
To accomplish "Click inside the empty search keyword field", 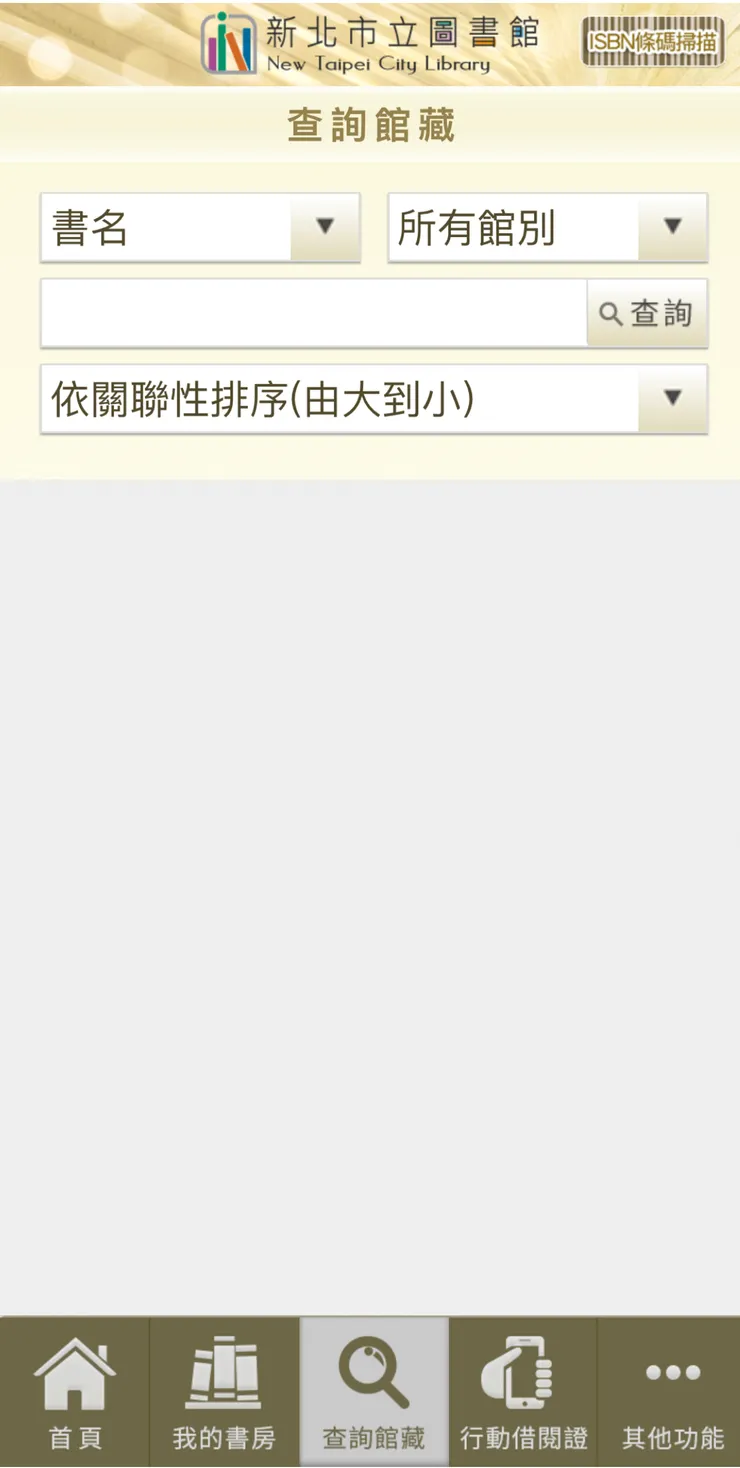I will coord(313,313).
